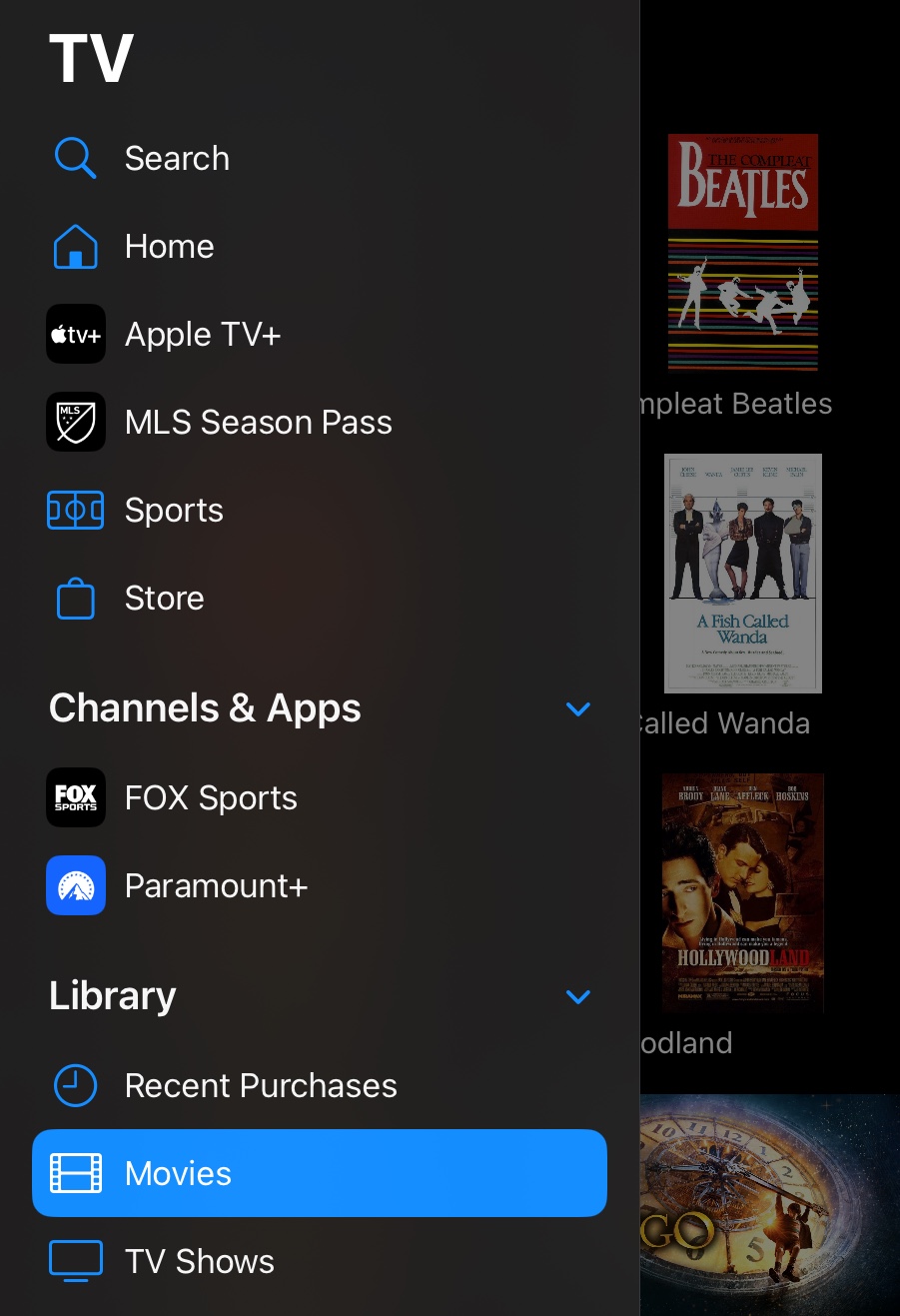This screenshot has width=900, height=1316.
Task: Open the Sports section
Action: pos(174,510)
